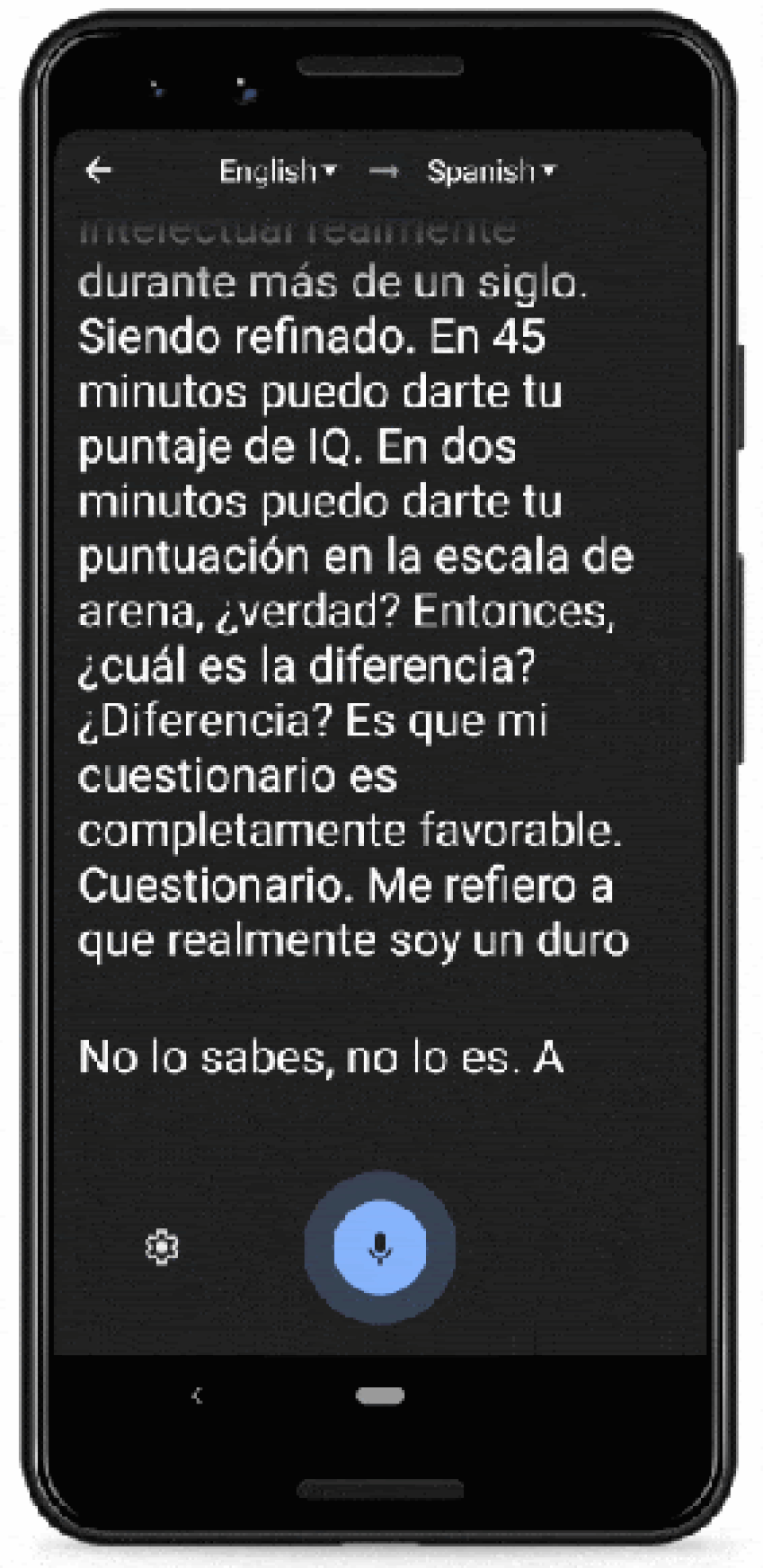Open the English source language dropdown
Viewport: 763px width, 1568px height.
pos(277,171)
